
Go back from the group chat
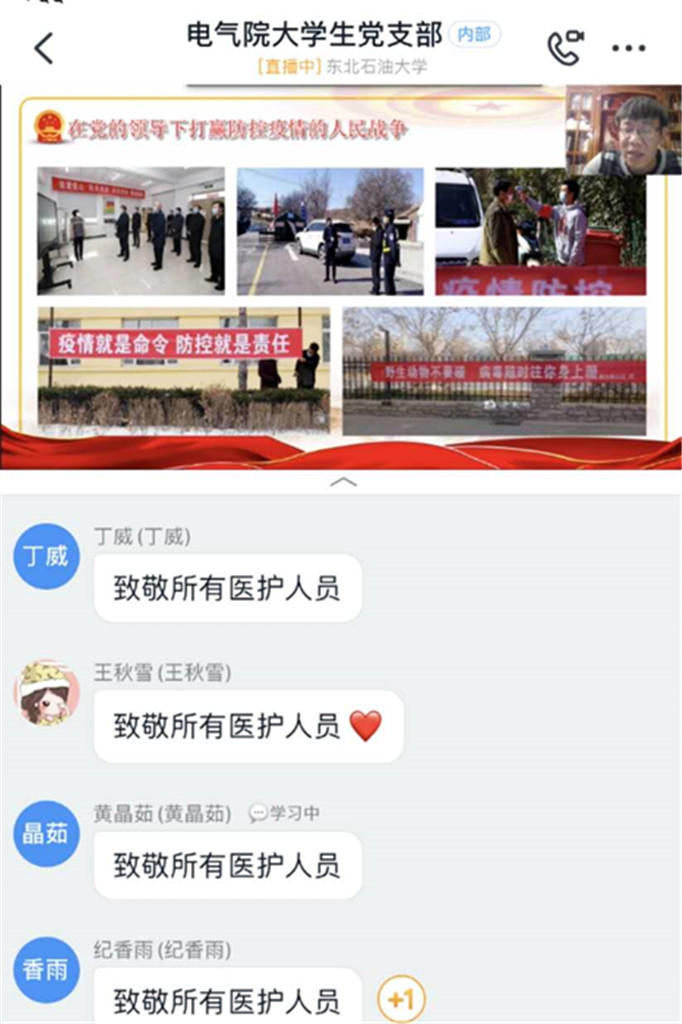[x=44, y=47]
